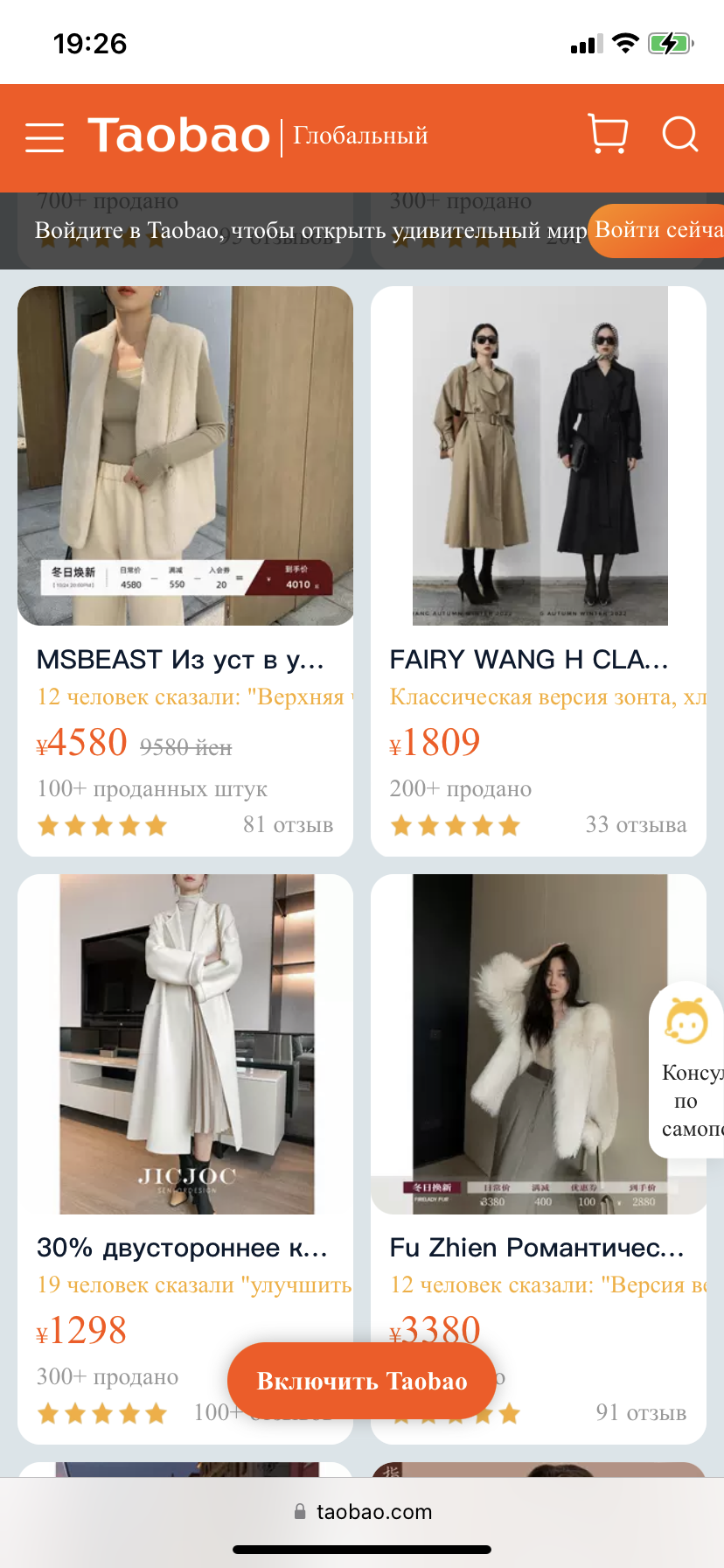This screenshot has height=1568, width=724.
Task: Tap the taobao.com address bar
Action: (362, 1512)
